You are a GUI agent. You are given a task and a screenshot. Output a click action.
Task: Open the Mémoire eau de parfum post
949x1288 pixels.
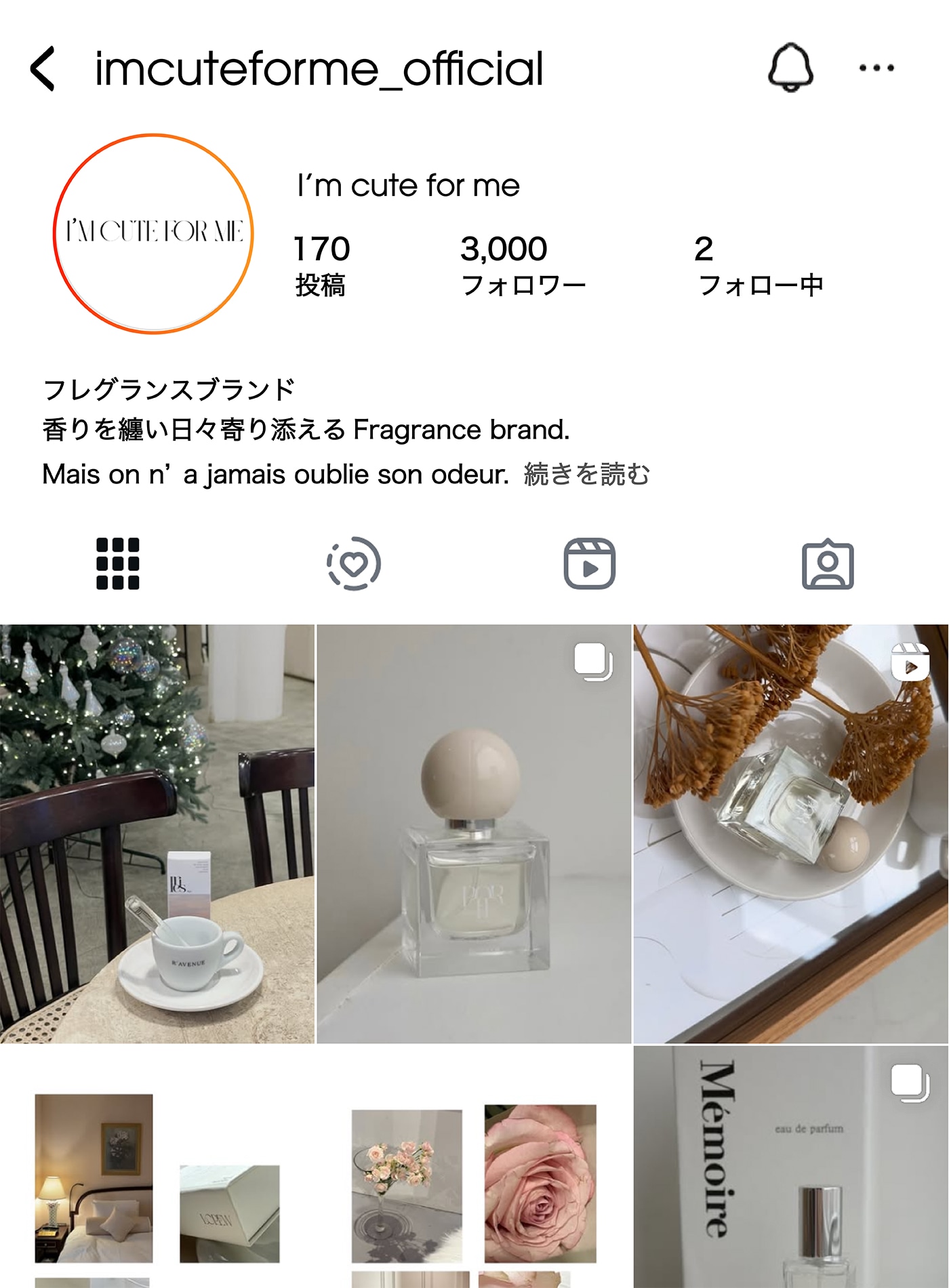[x=791, y=1166]
